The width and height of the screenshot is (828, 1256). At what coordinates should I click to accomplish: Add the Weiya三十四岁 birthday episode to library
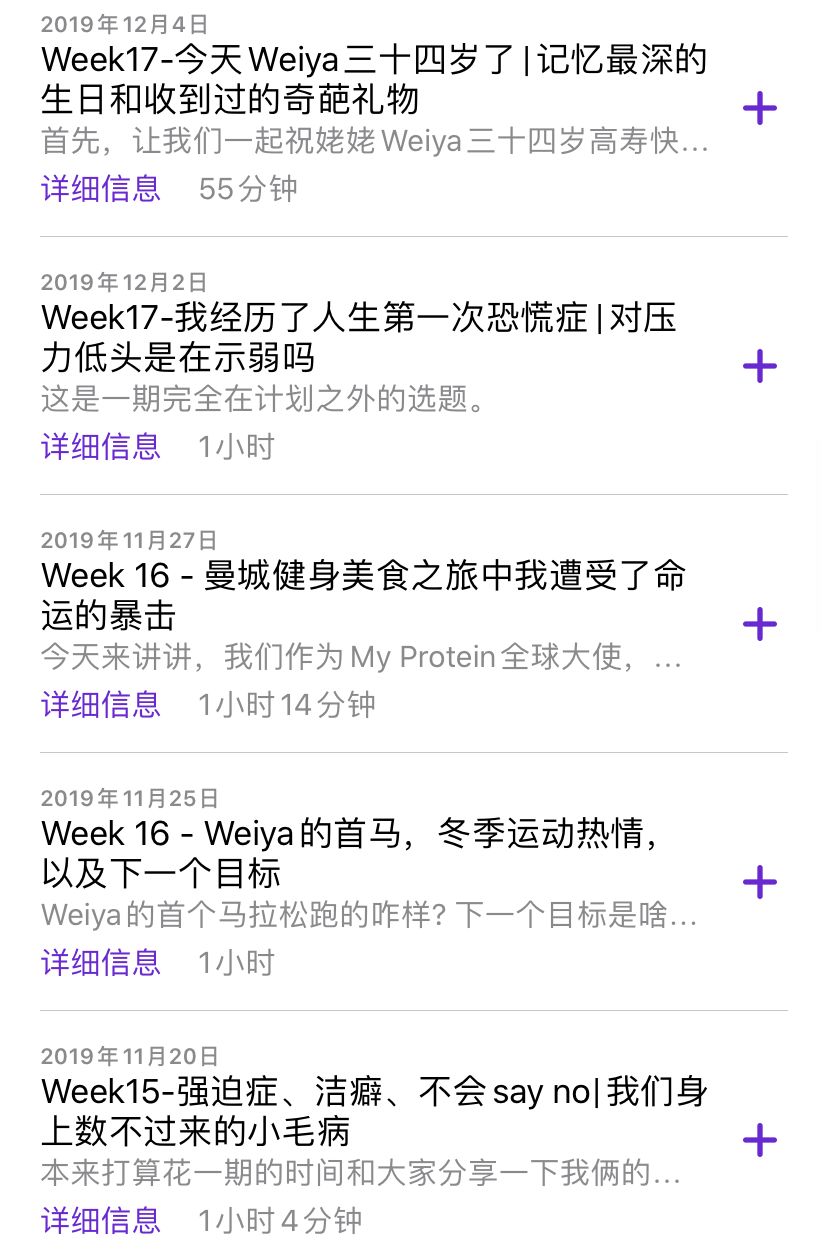click(x=760, y=108)
